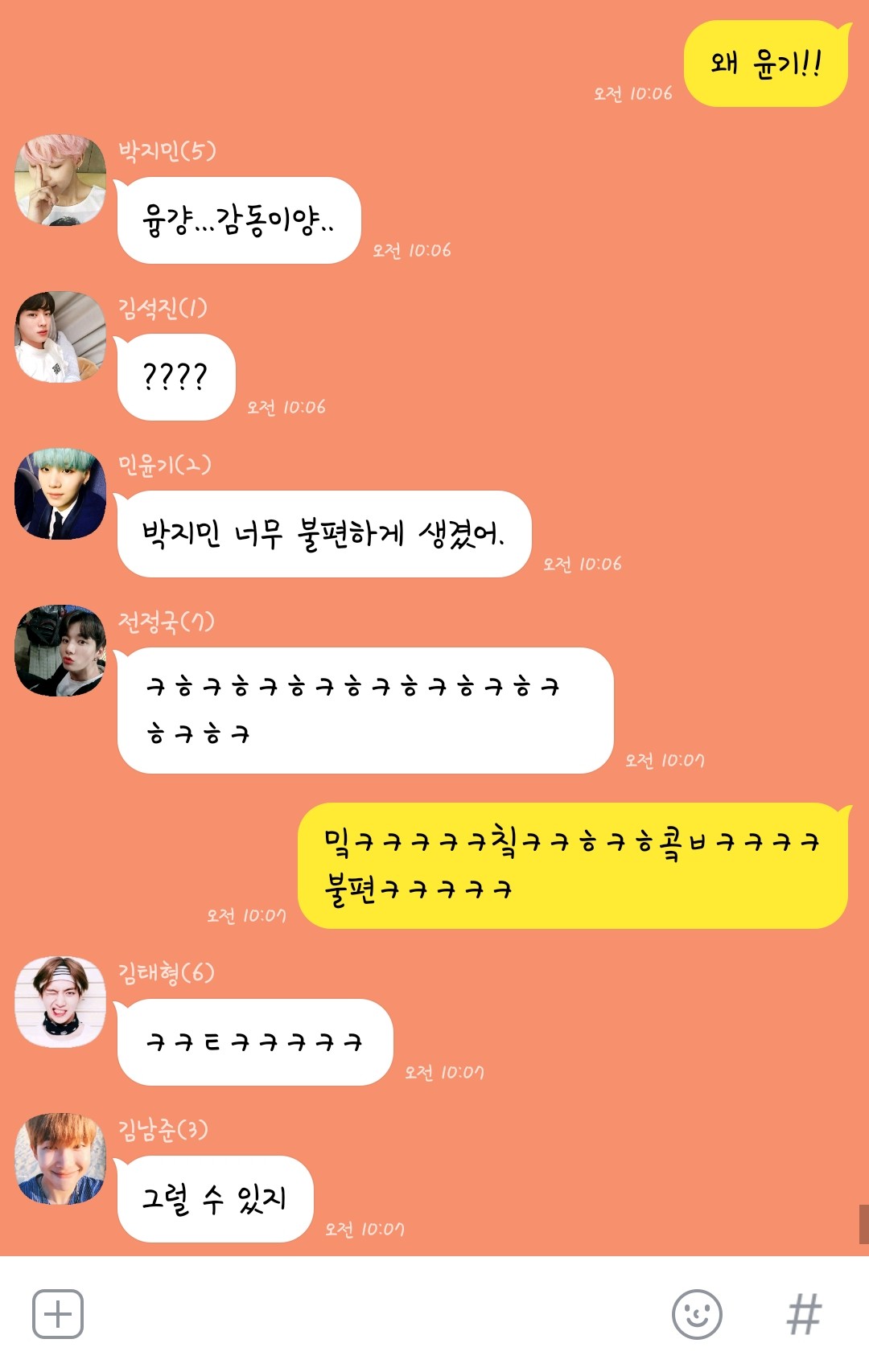The height and width of the screenshot is (1372, 869).
Task: Open the emoticon picker
Action: (x=697, y=1314)
